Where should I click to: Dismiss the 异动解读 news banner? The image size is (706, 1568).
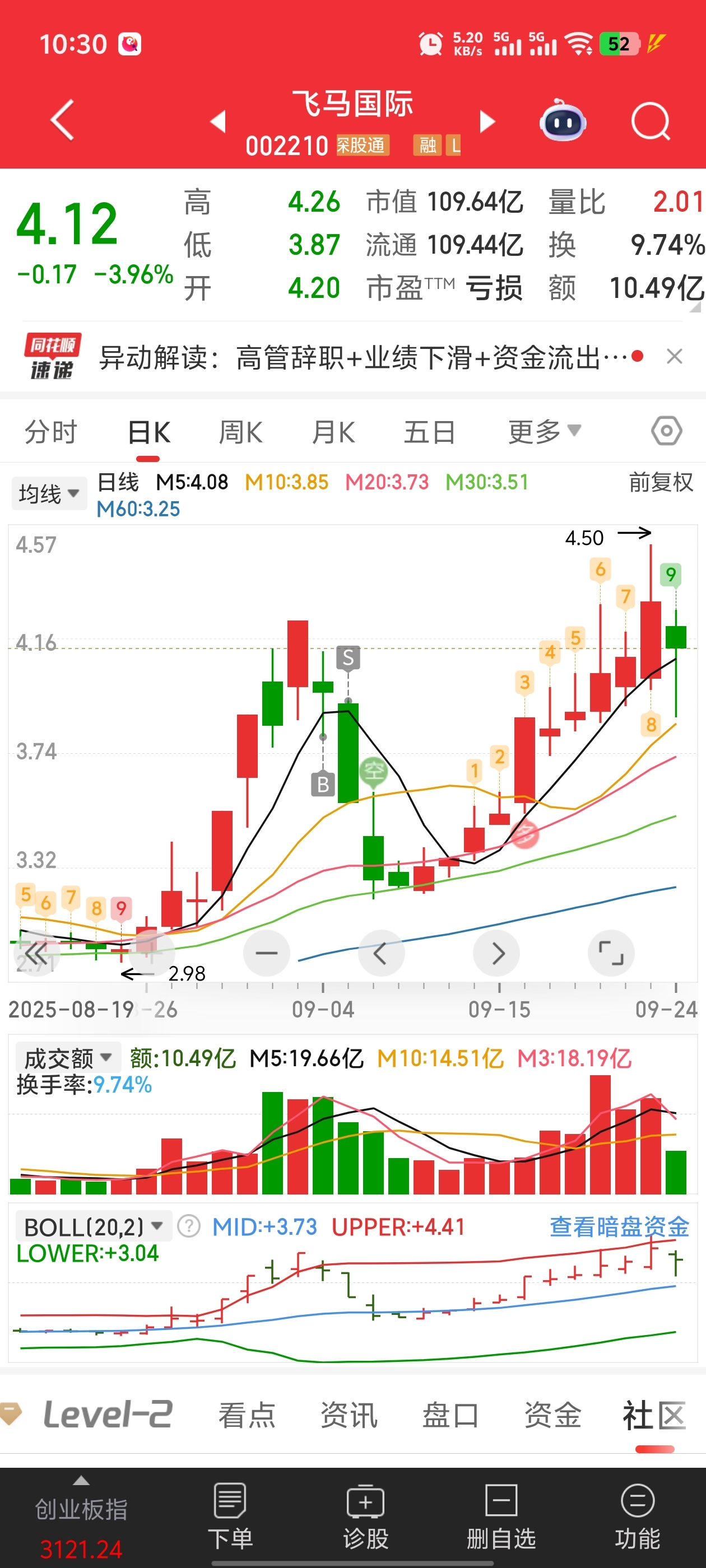(x=674, y=357)
